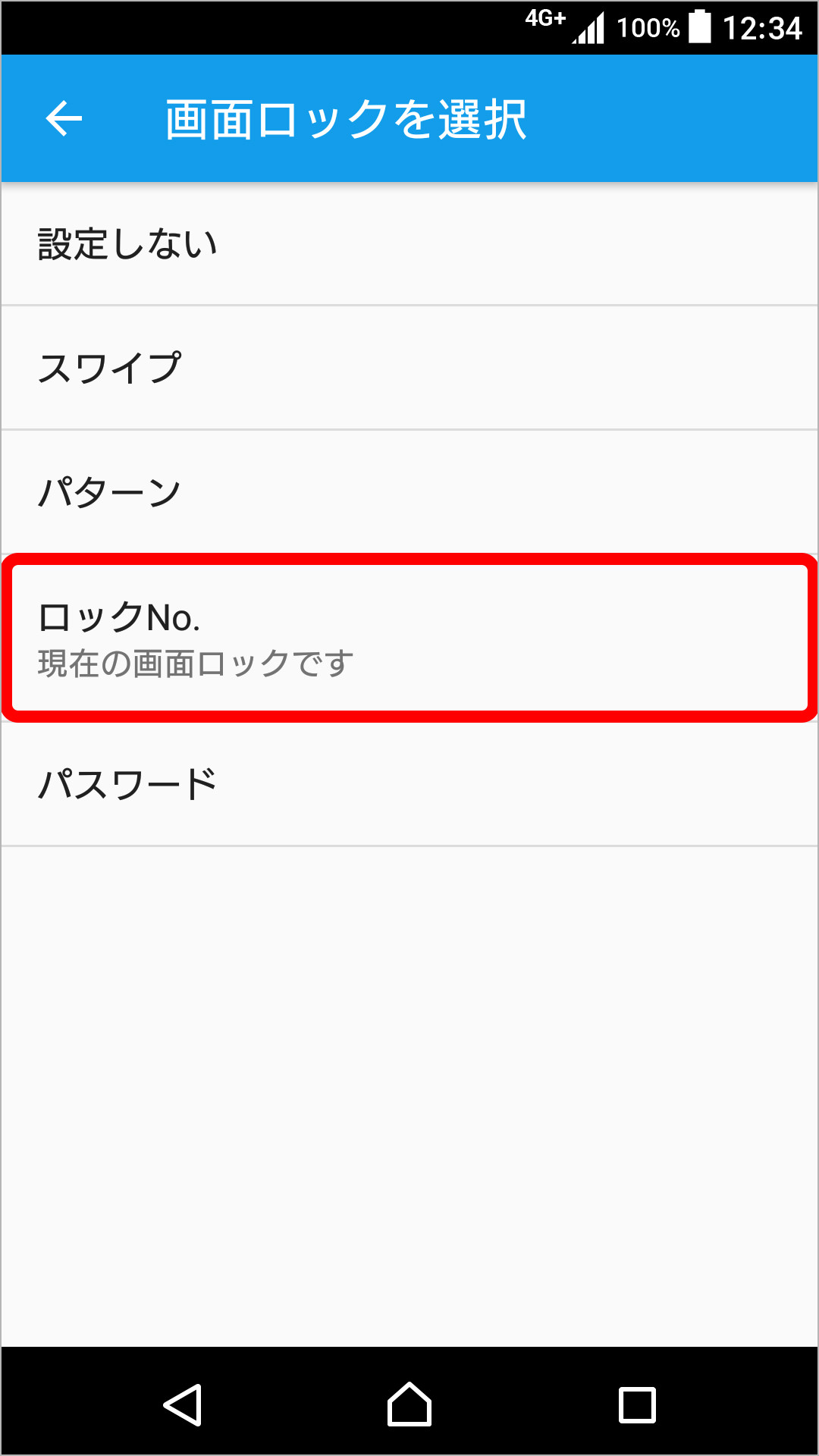The width and height of the screenshot is (819, 1456).
Task: Tap the blue app bar area
Action: [x=607, y=118]
